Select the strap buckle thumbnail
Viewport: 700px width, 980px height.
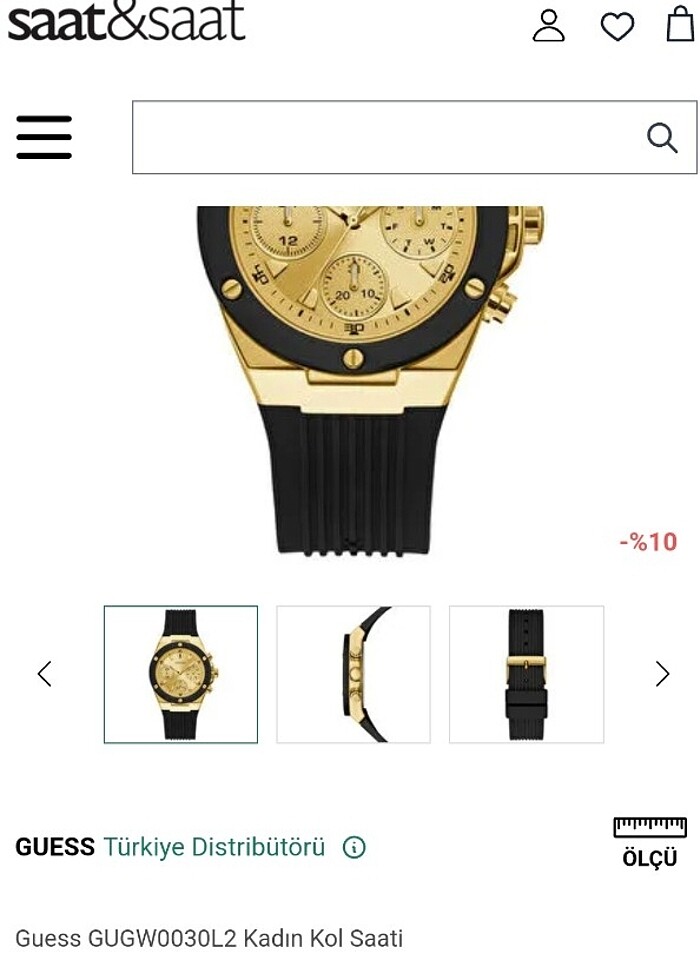(526, 674)
